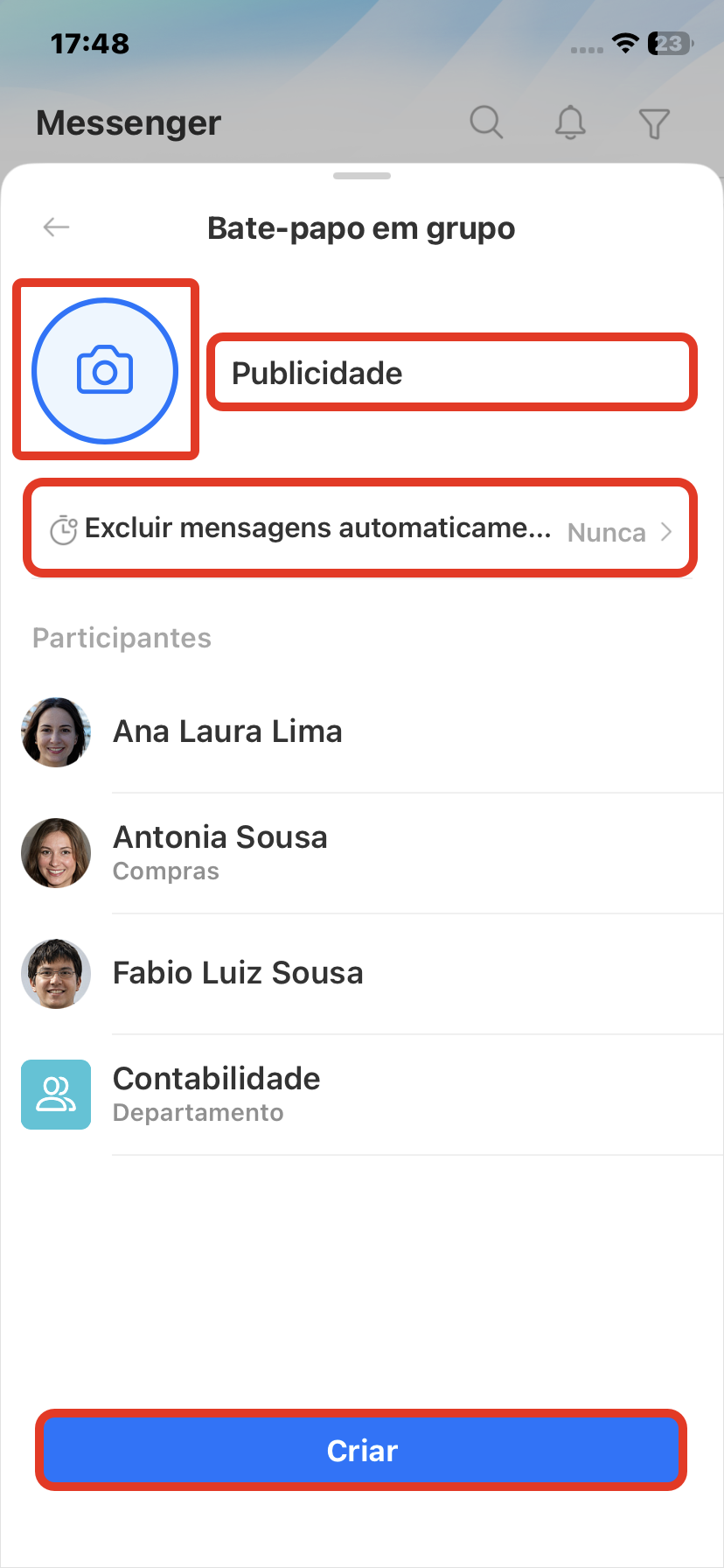Open auto-delete messages setting
Image resolution: width=724 pixels, height=1568 pixels.
(x=360, y=529)
